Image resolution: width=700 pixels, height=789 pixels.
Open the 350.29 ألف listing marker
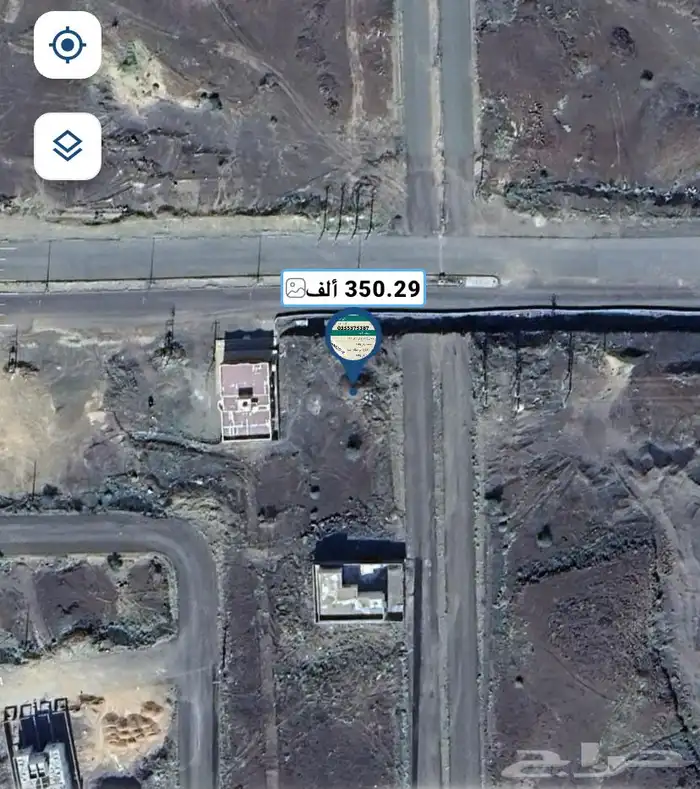pos(354,289)
